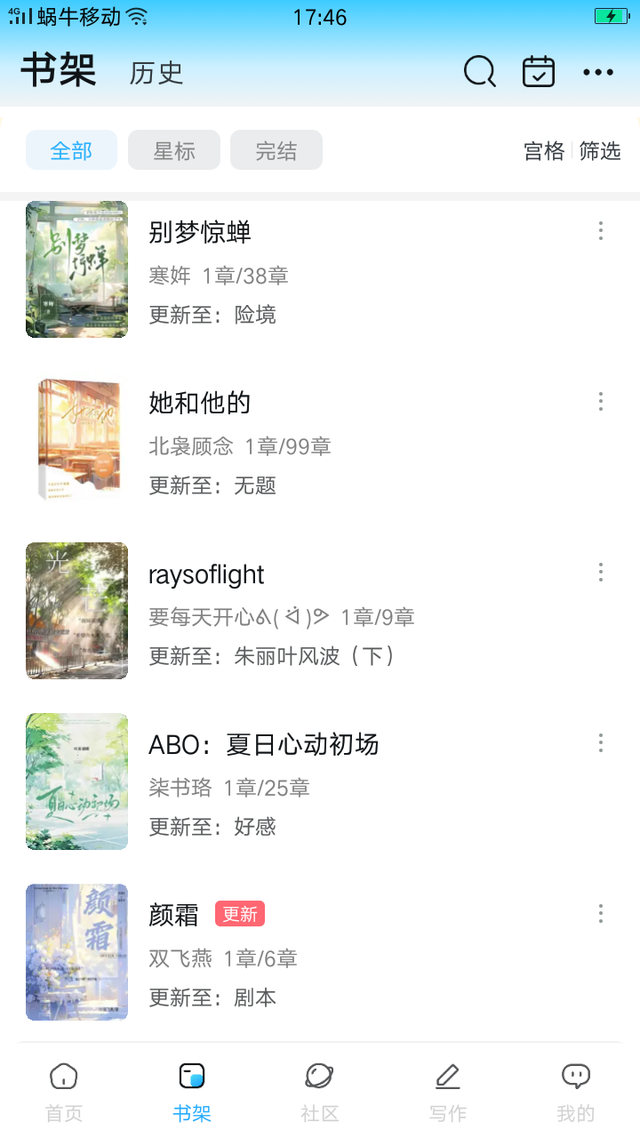Show more options for 她和他的
This screenshot has width=640, height=1138.
coord(601,402)
